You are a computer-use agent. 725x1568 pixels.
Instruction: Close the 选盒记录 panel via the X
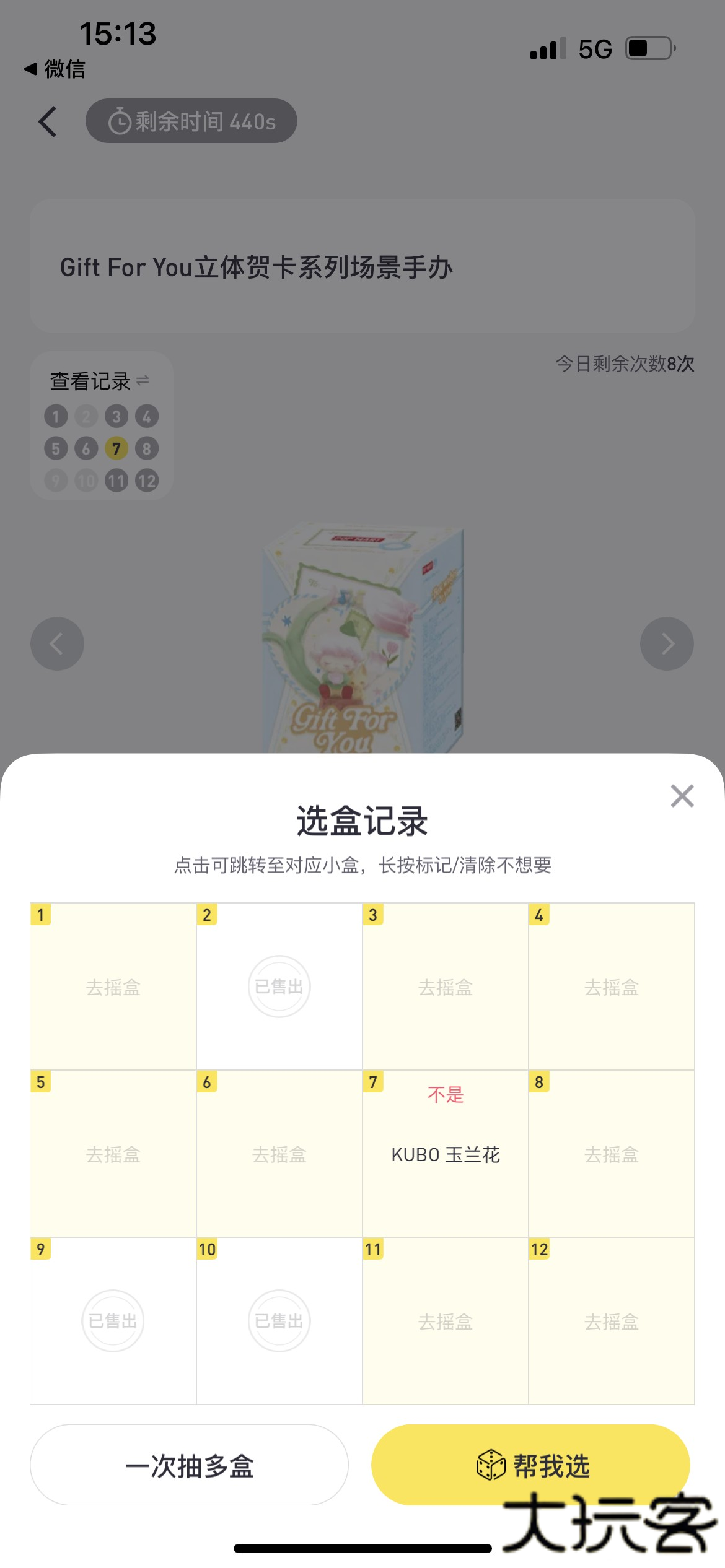pos(682,796)
